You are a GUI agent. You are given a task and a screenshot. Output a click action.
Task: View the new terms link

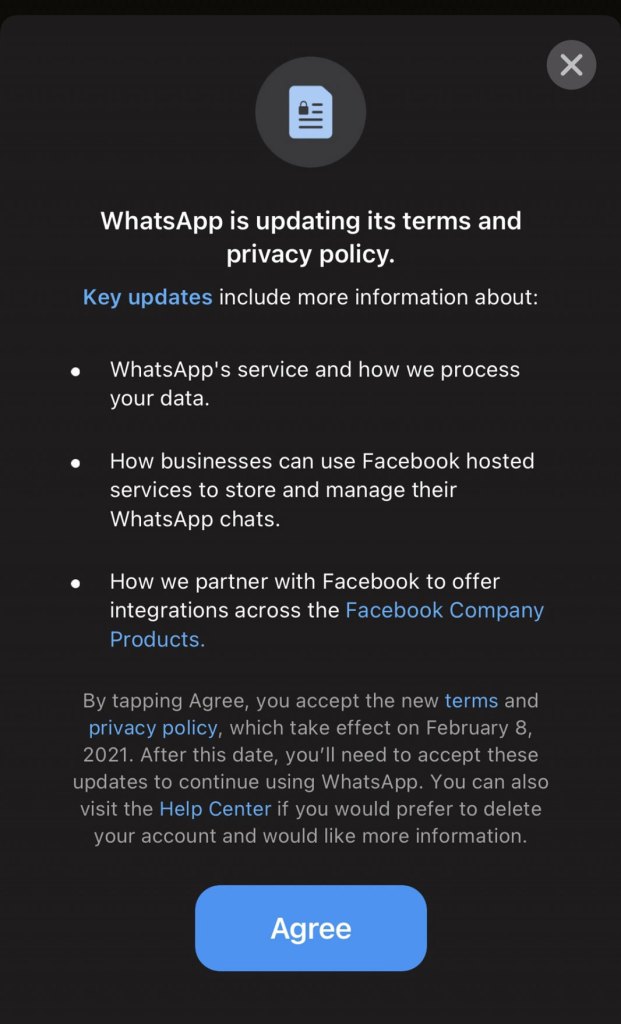point(471,701)
